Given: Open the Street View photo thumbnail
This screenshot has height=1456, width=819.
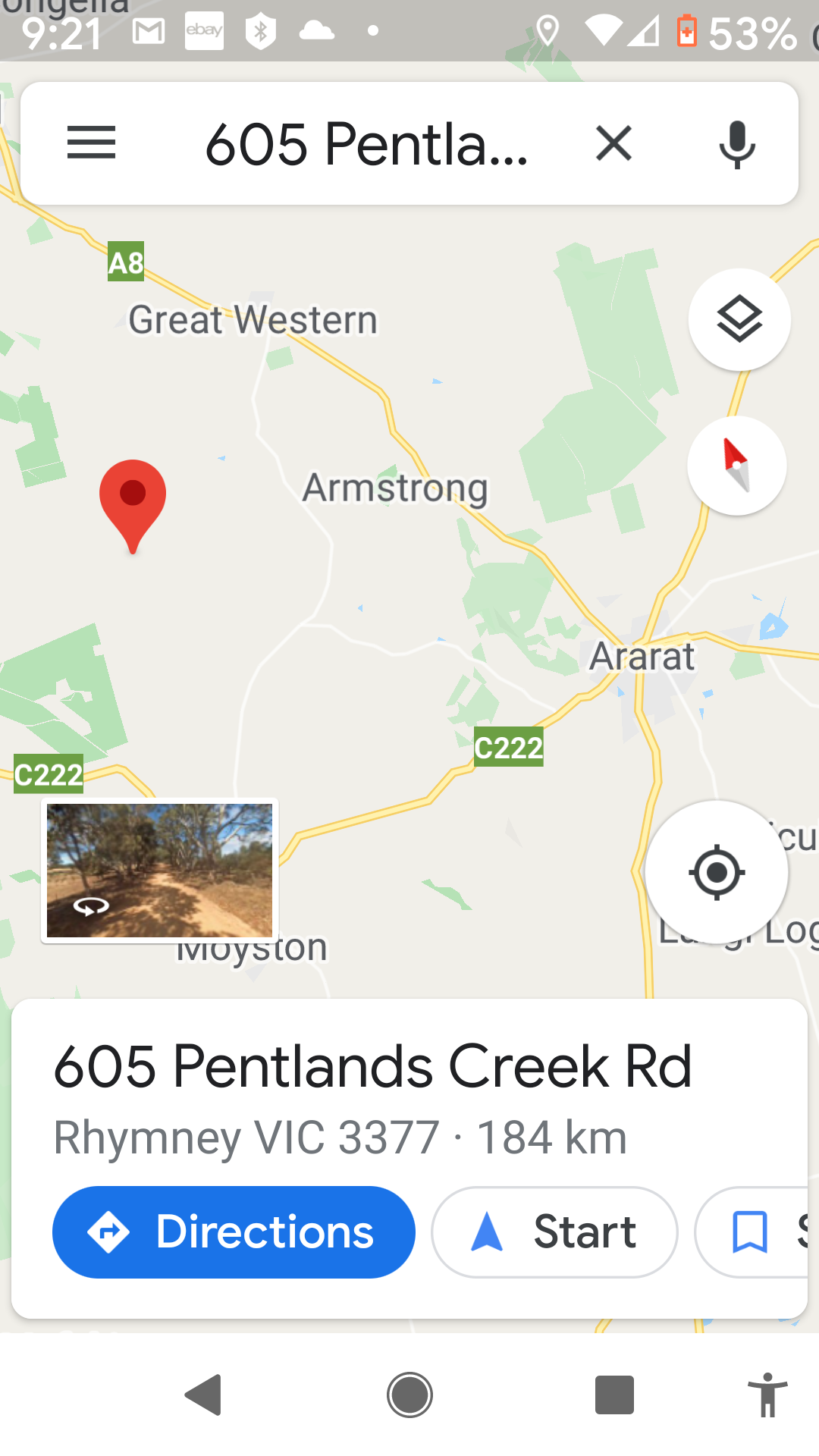Looking at the screenshot, I should pyautogui.click(x=159, y=871).
